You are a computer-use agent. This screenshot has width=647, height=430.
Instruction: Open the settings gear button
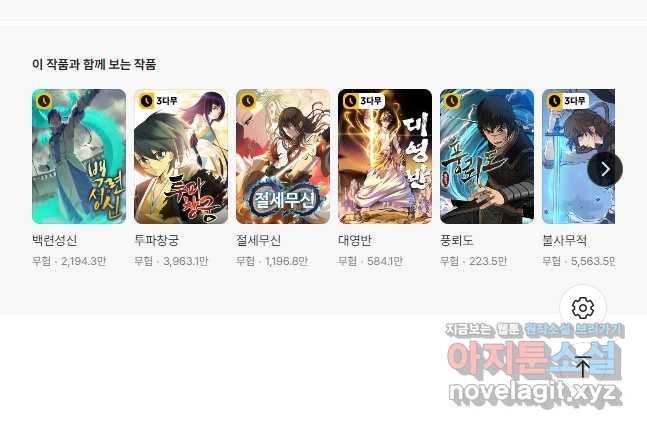(x=583, y=308)
